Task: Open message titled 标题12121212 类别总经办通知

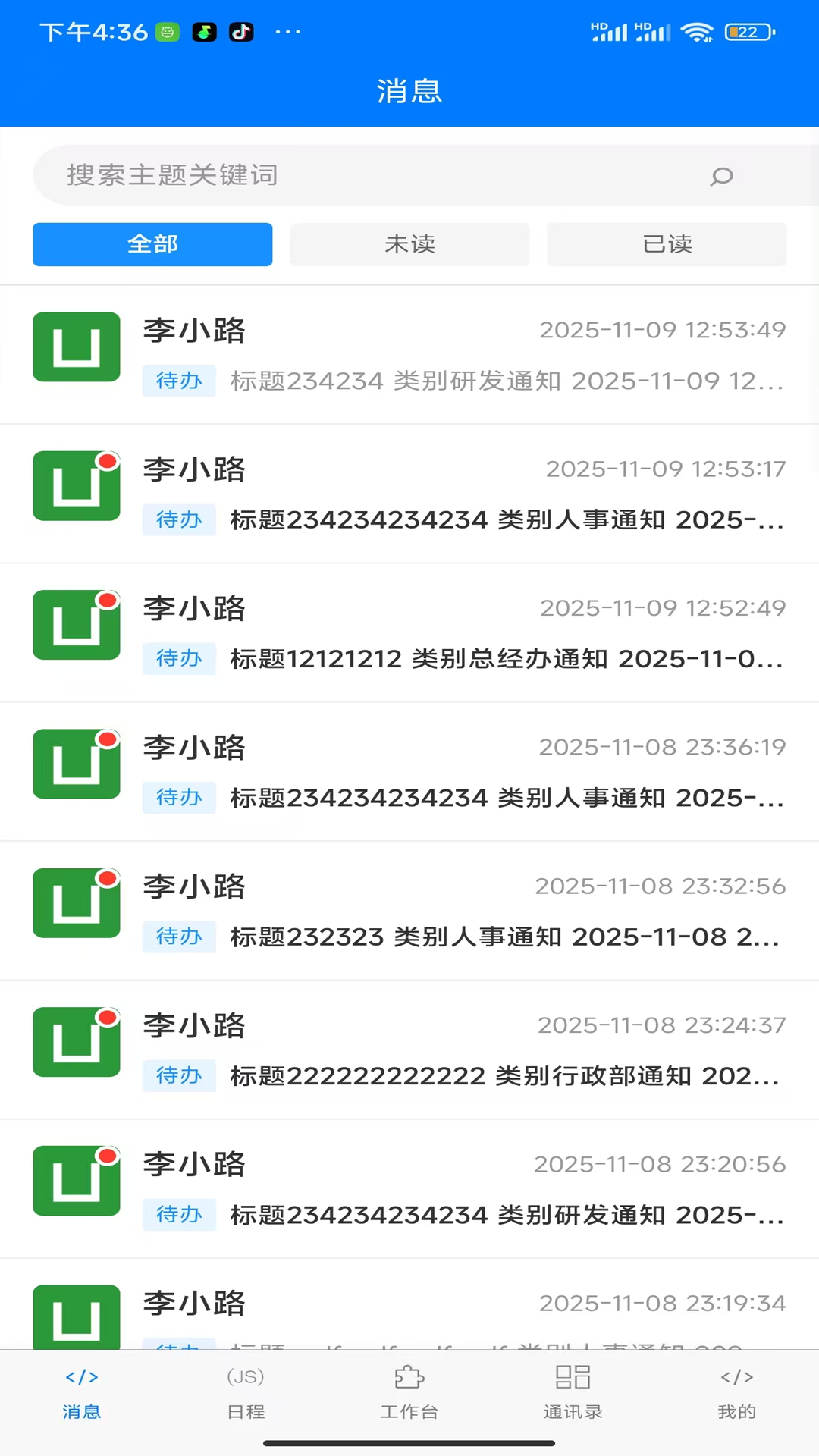Action: coord(409,633)
